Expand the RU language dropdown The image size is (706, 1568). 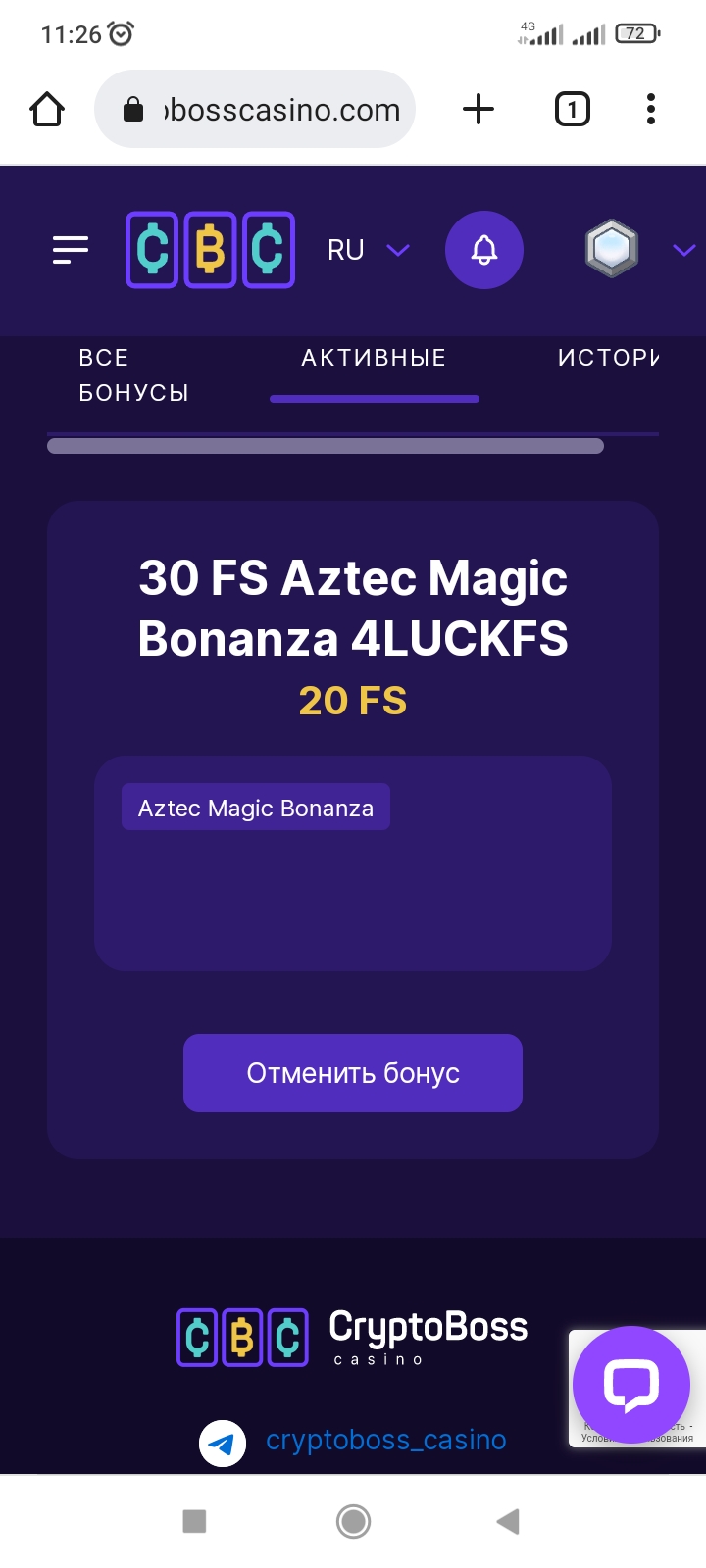[x=368, y=250]
